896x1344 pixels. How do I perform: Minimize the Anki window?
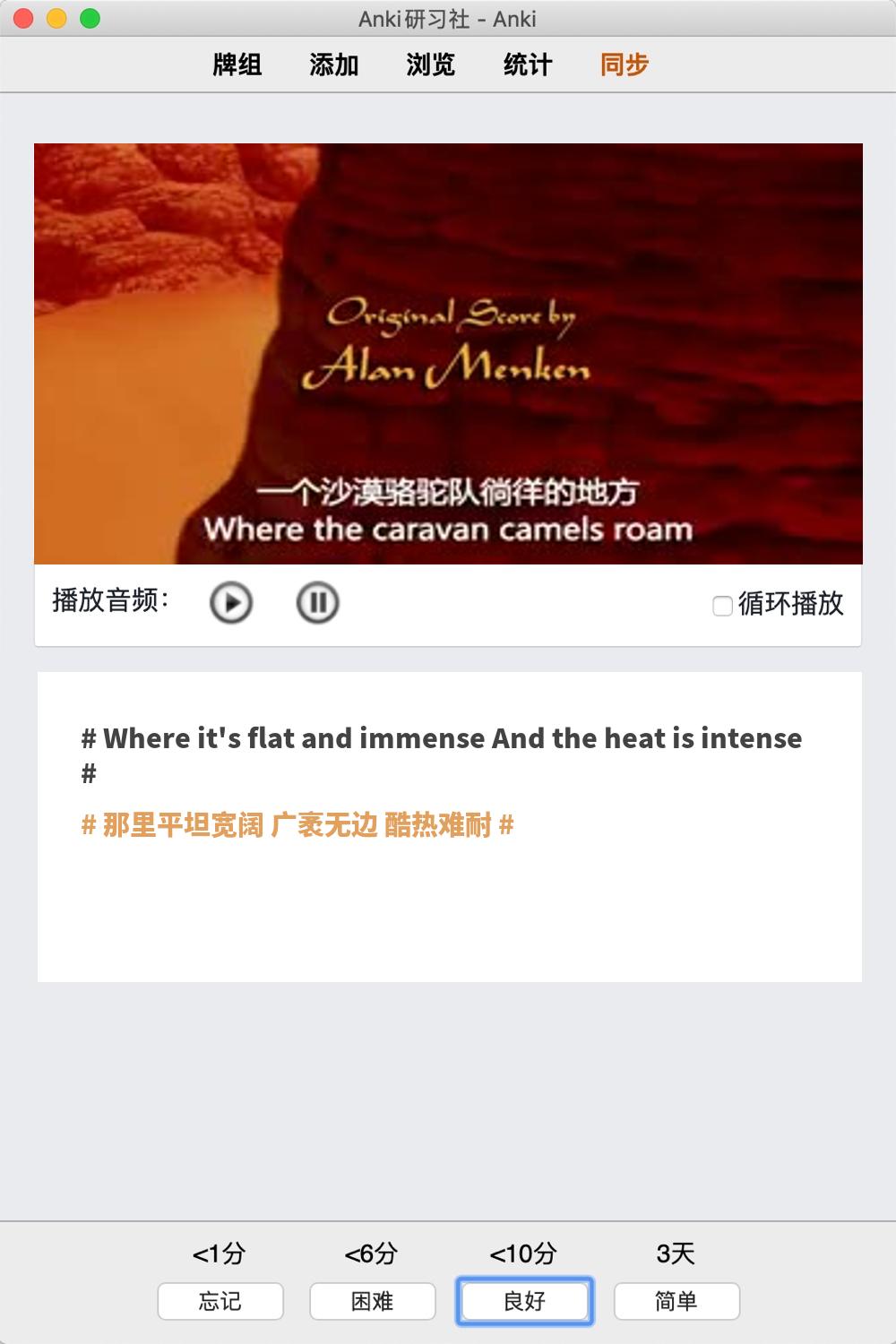(56, 19)
